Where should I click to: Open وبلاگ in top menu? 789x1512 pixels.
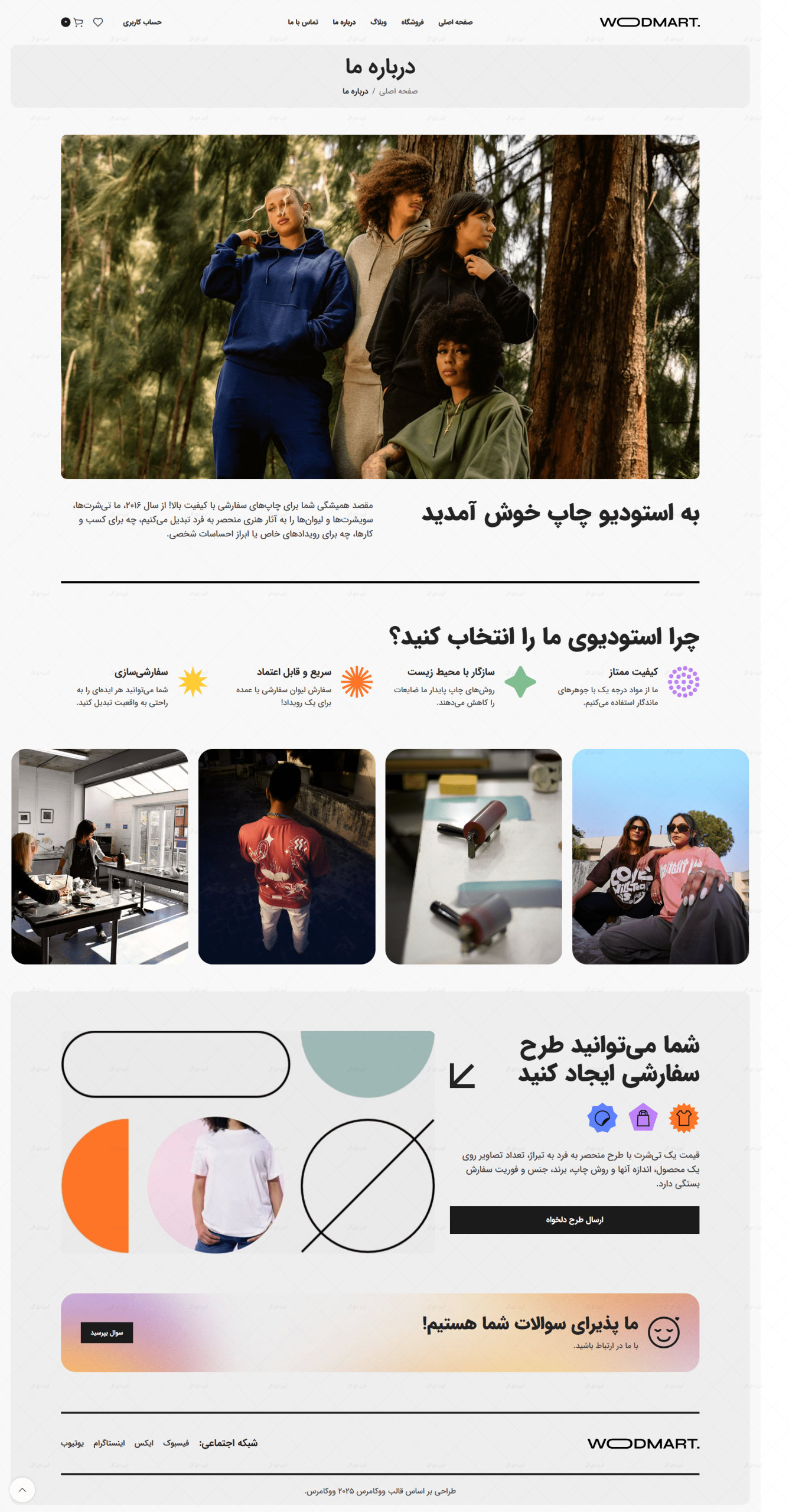pos(378,22)
